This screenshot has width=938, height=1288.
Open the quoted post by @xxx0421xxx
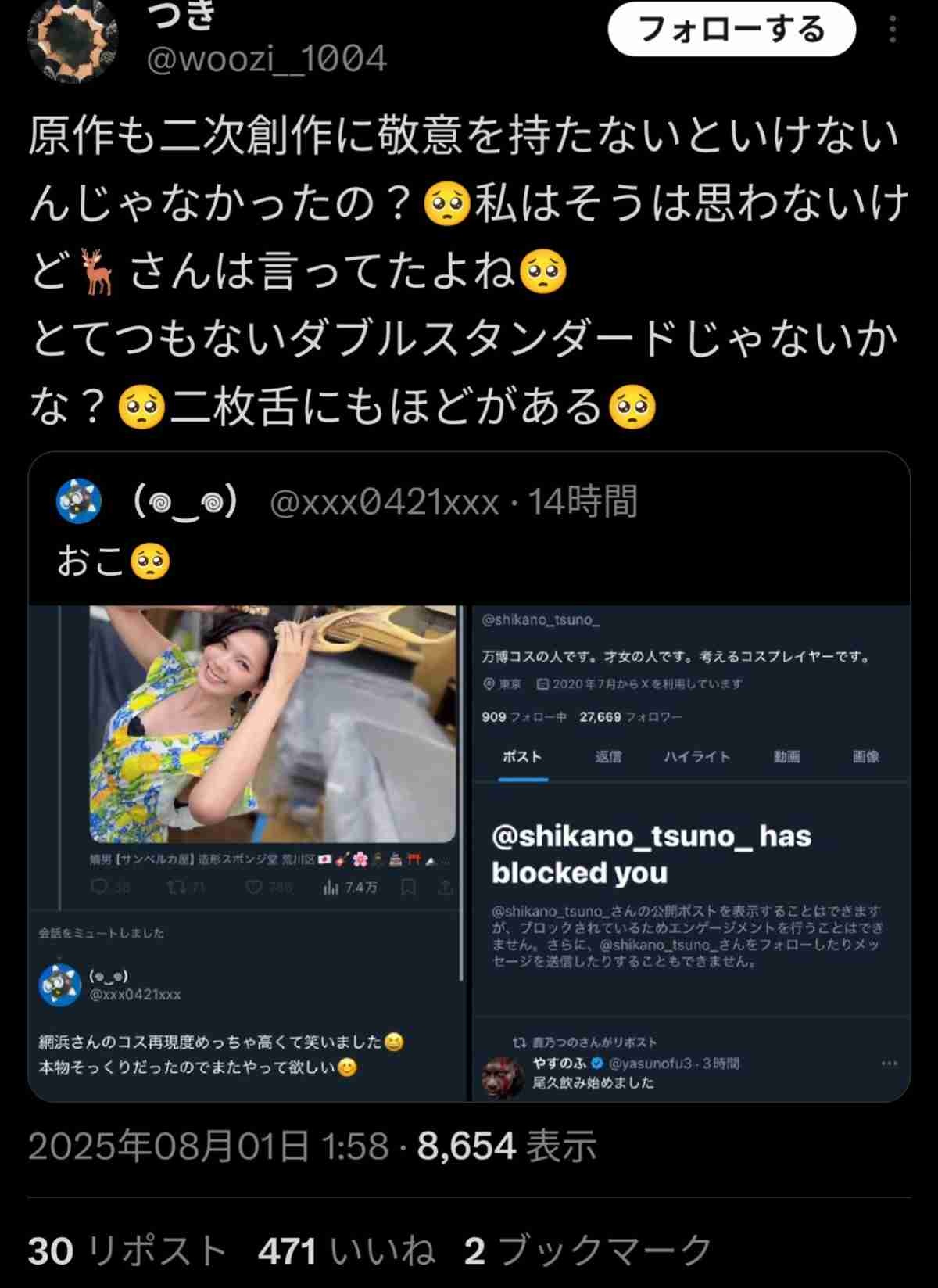pos(469,532)
